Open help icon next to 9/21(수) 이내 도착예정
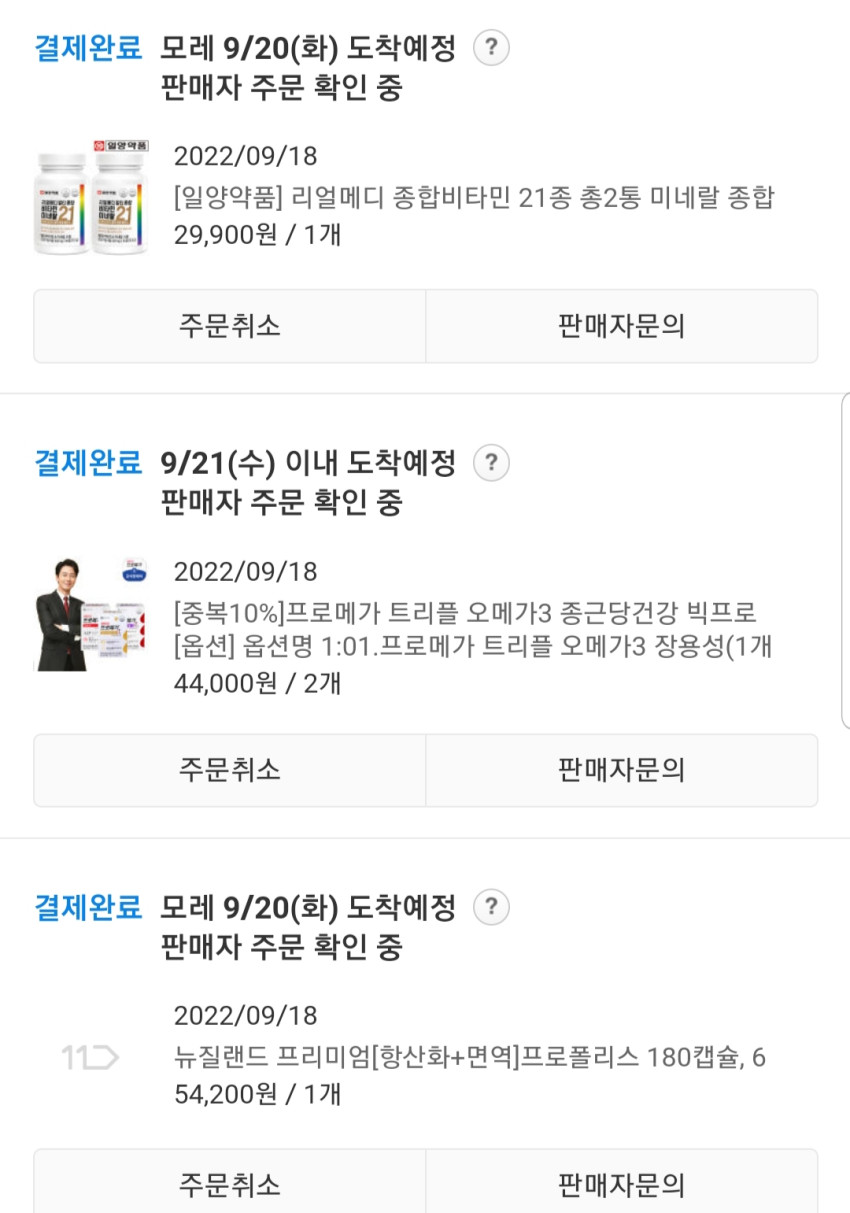Image resolution: width=850 pixels, height=1213 pixels. point(490,464)
